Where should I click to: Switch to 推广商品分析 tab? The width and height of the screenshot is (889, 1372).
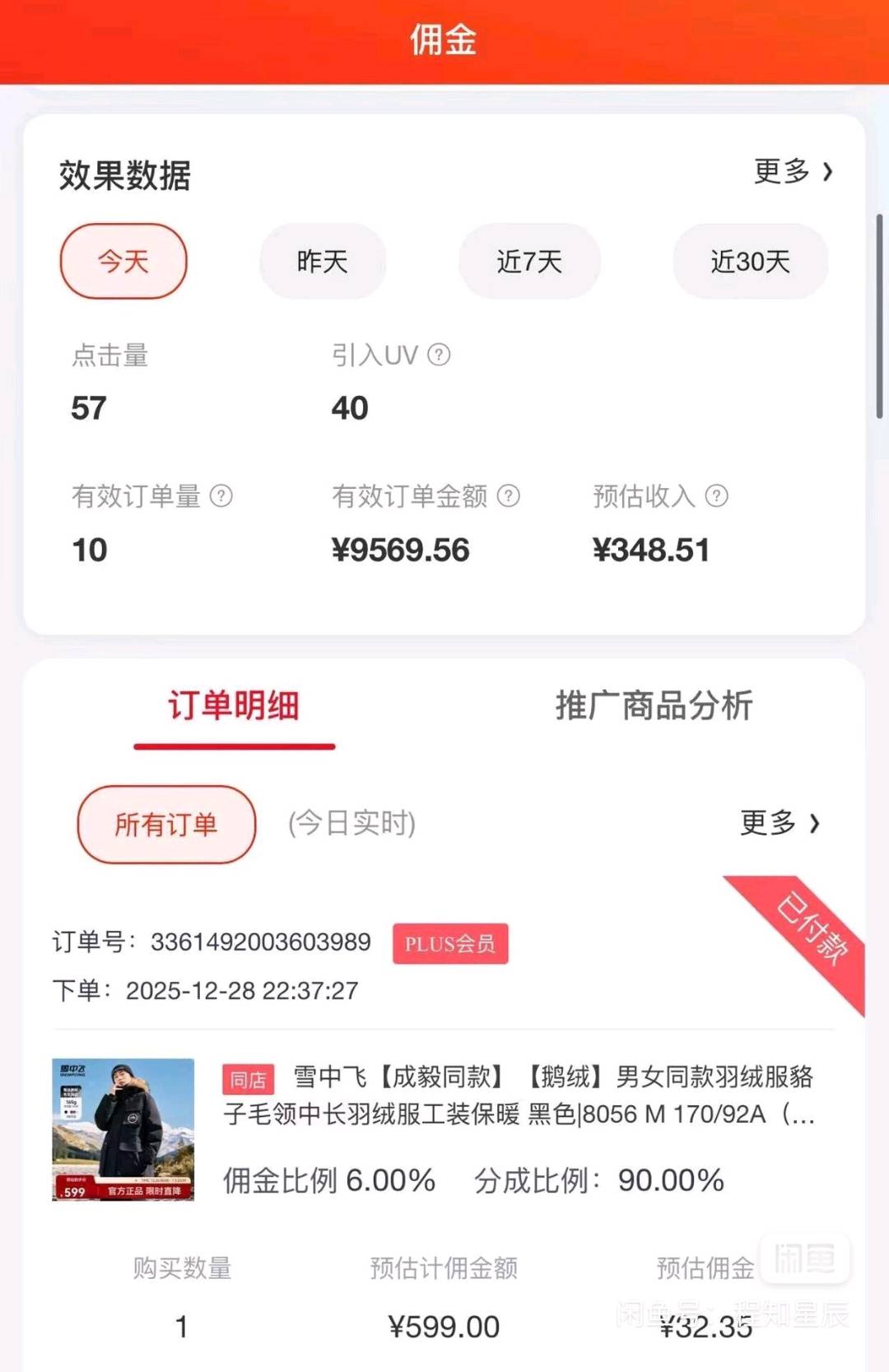[x=654, y=706]
